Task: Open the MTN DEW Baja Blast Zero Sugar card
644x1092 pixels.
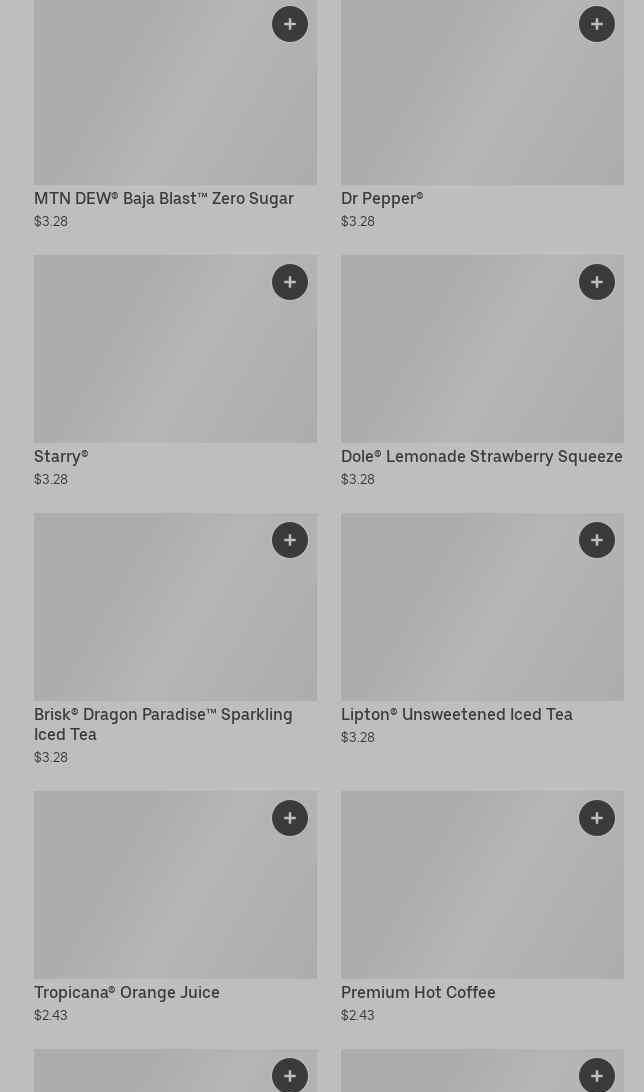Action: click(x=175, y=114)
